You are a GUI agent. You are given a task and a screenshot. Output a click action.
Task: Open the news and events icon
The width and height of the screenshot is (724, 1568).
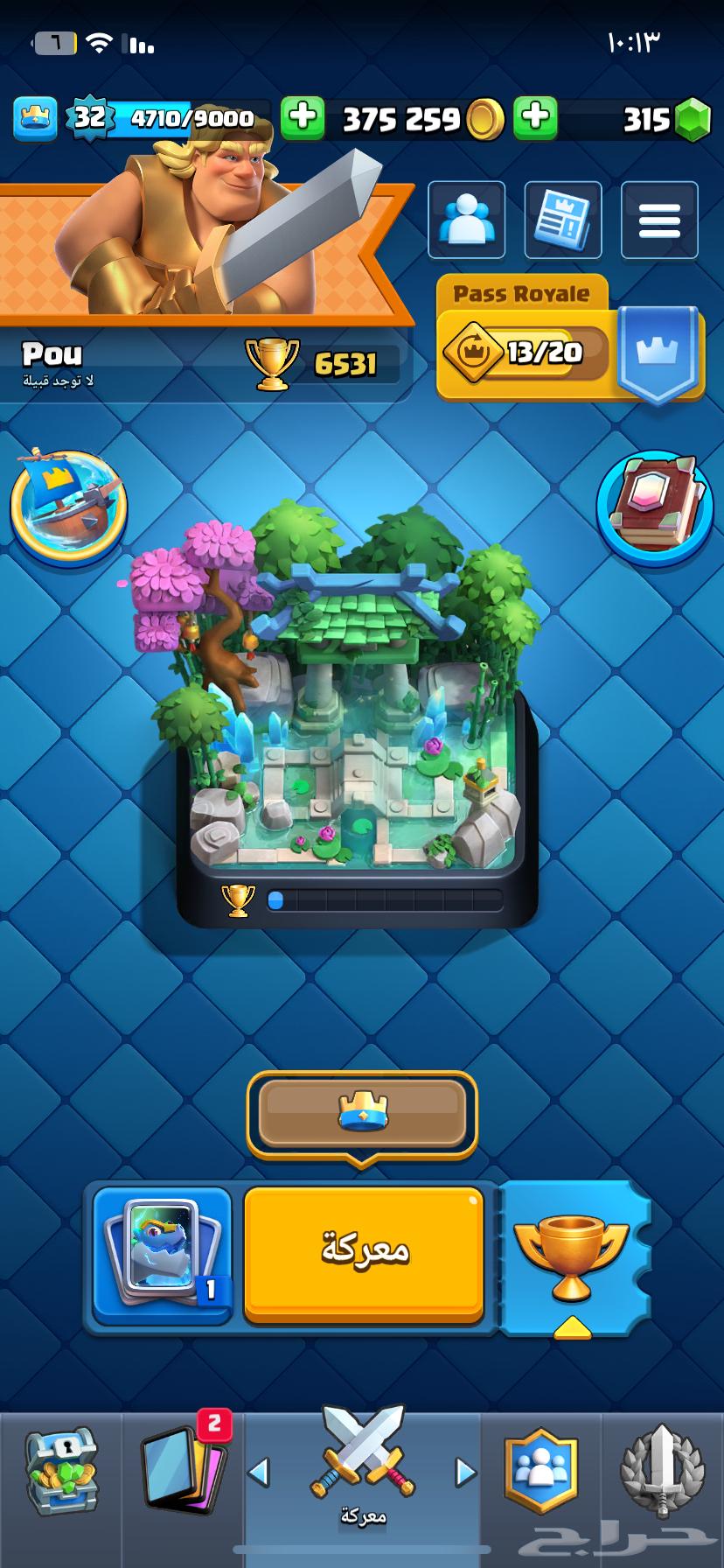563,220
